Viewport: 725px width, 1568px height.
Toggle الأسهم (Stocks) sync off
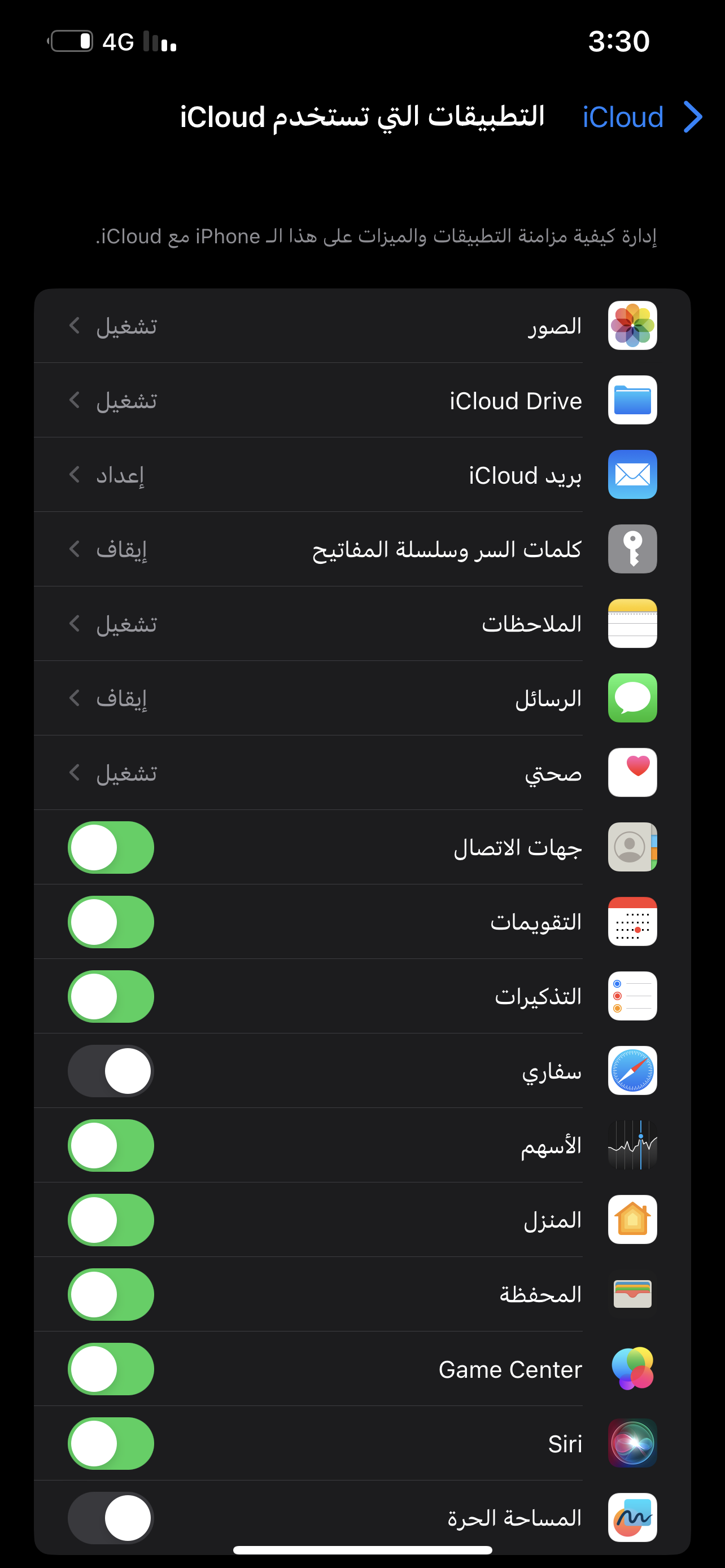(x=111, y=1146)
